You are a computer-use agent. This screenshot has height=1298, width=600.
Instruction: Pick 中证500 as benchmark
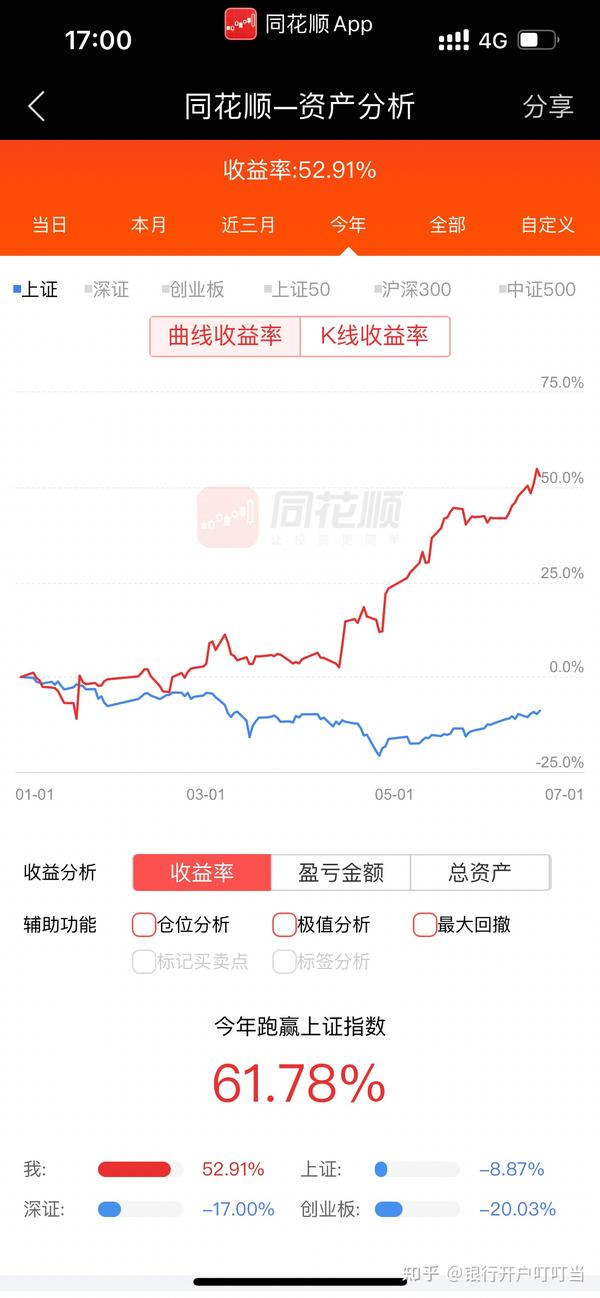[537, 290]
